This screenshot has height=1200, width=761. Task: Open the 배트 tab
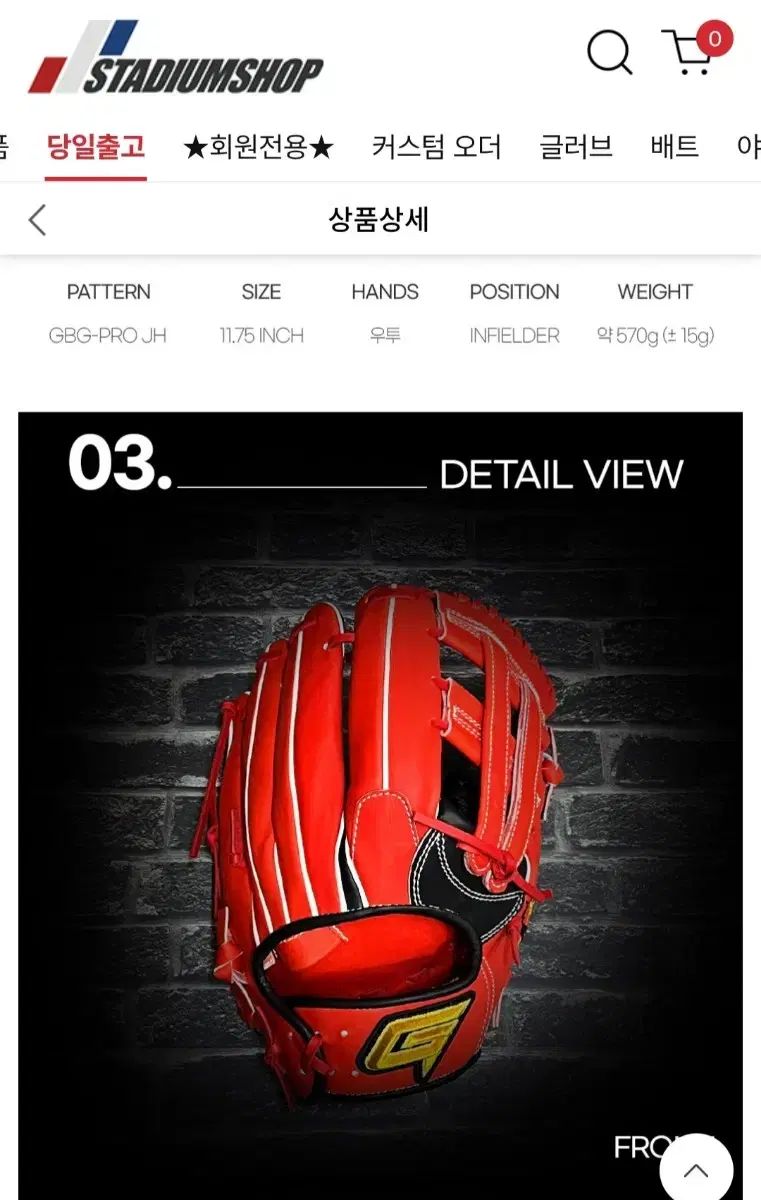coord(674,147)
